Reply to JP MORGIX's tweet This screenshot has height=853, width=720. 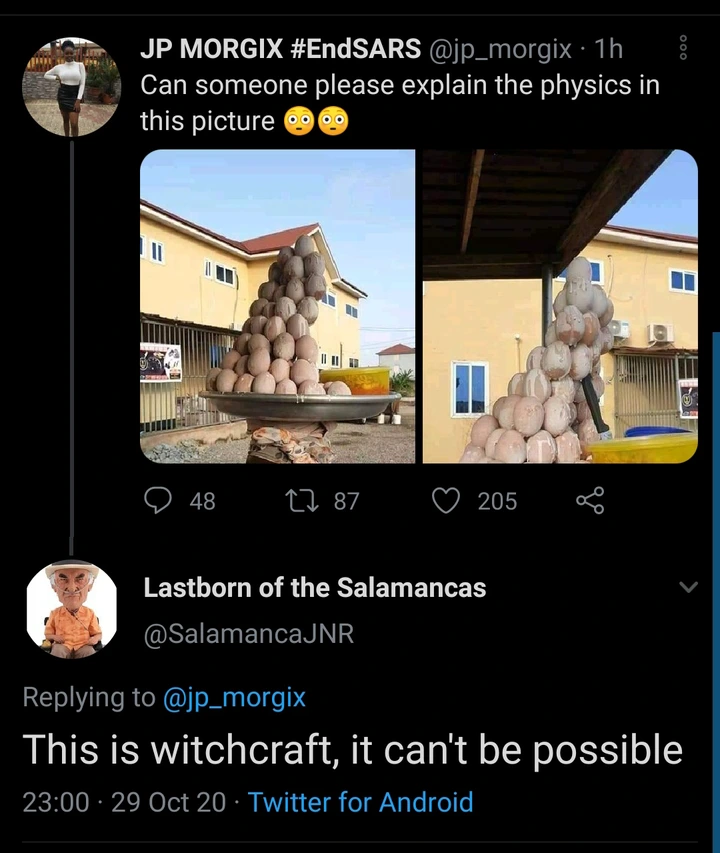pyautogui.click(x=158, y=500)
